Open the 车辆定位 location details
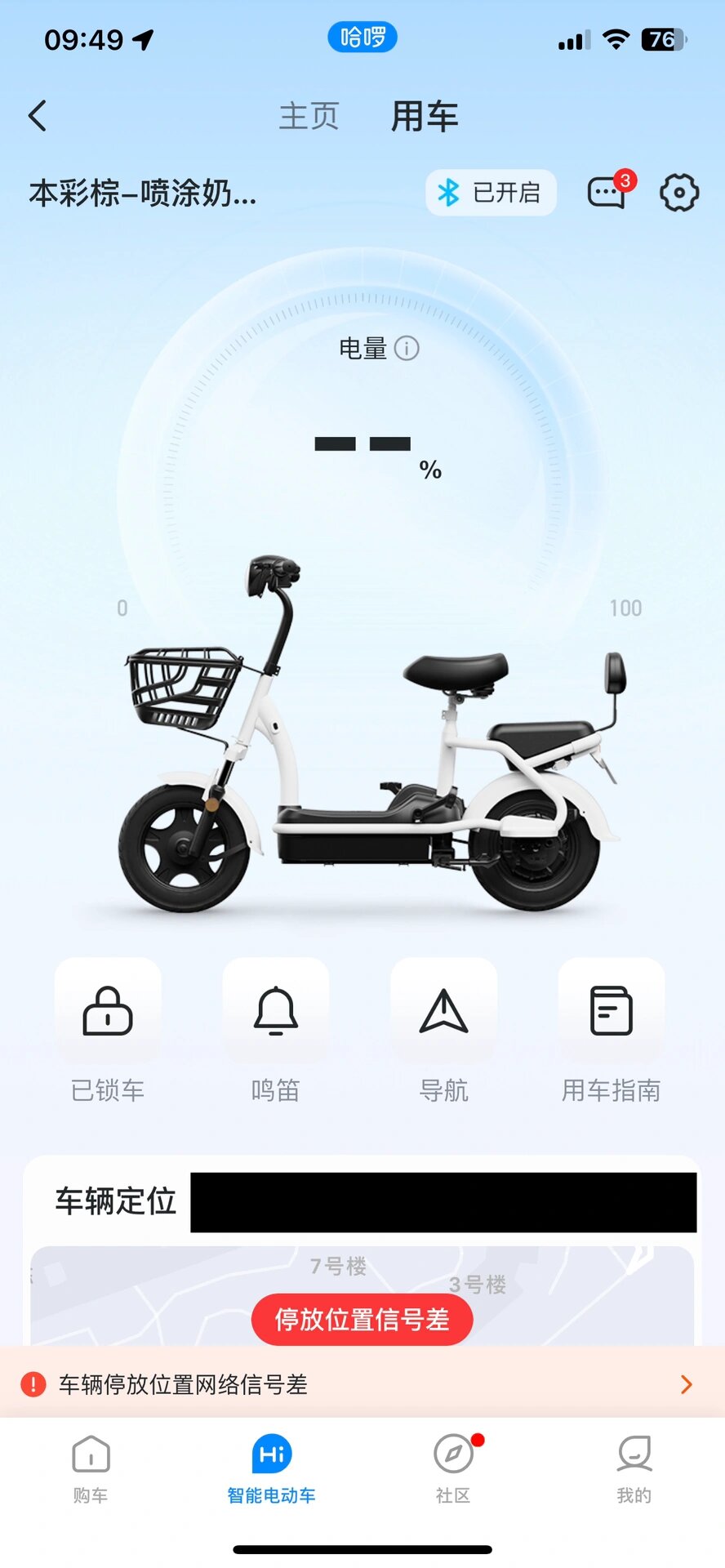 tap(113, 1201)
